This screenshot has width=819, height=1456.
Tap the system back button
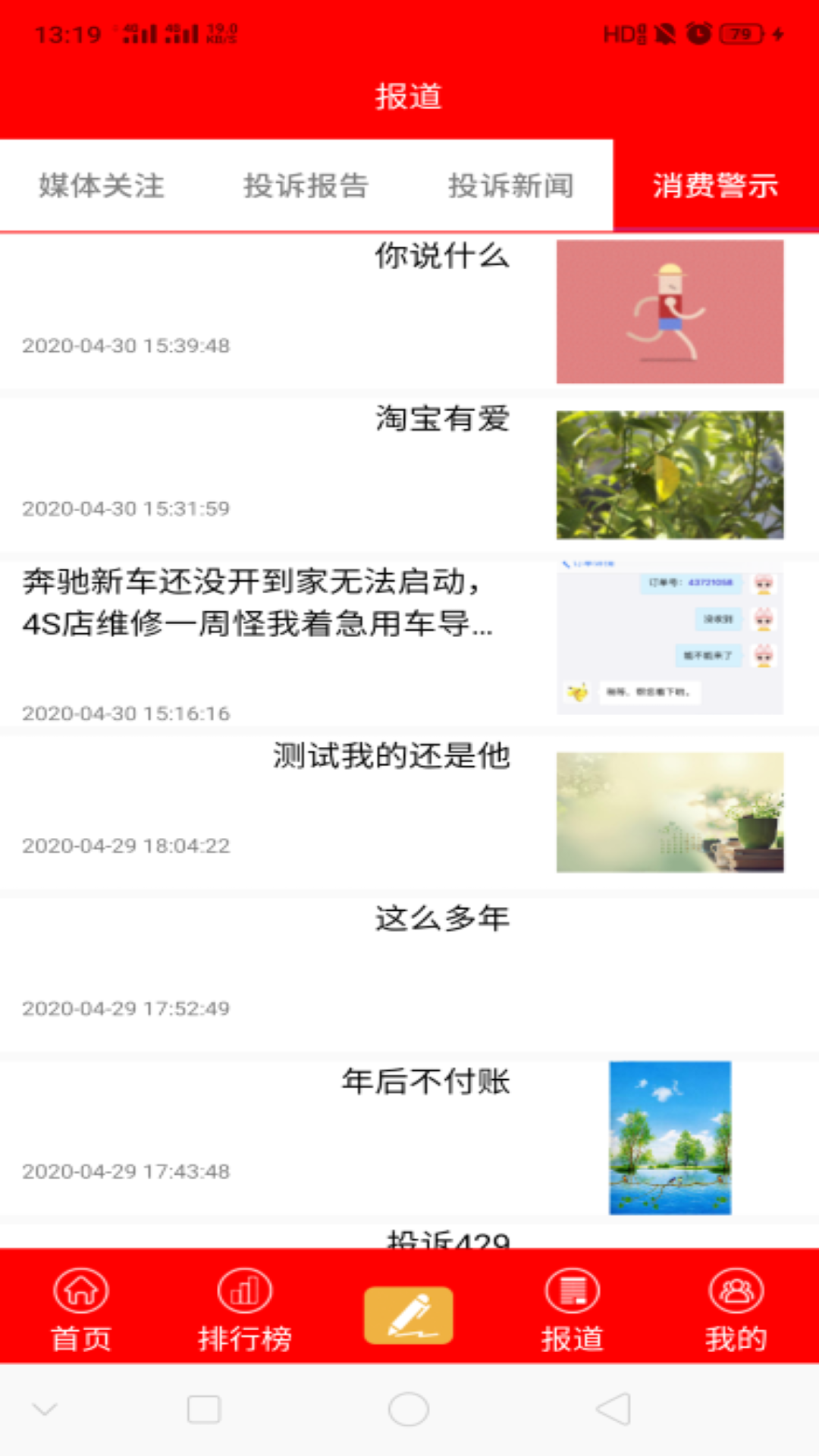(613, 1410)
